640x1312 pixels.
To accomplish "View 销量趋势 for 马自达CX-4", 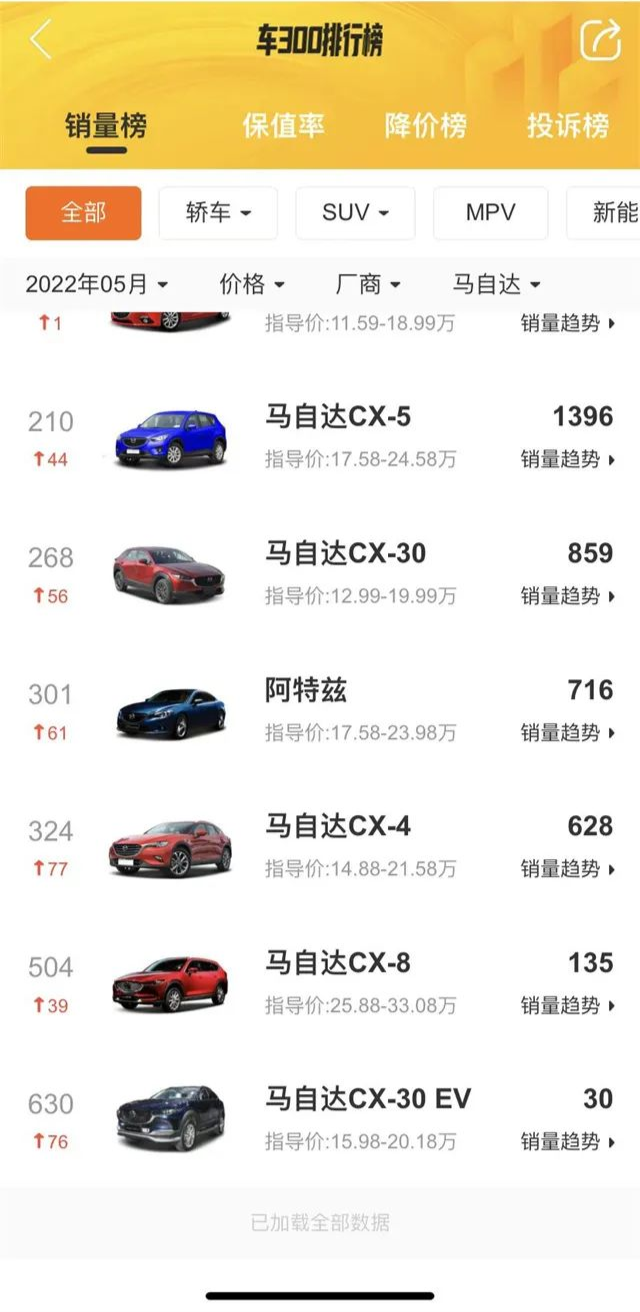I will pos(567,869).
